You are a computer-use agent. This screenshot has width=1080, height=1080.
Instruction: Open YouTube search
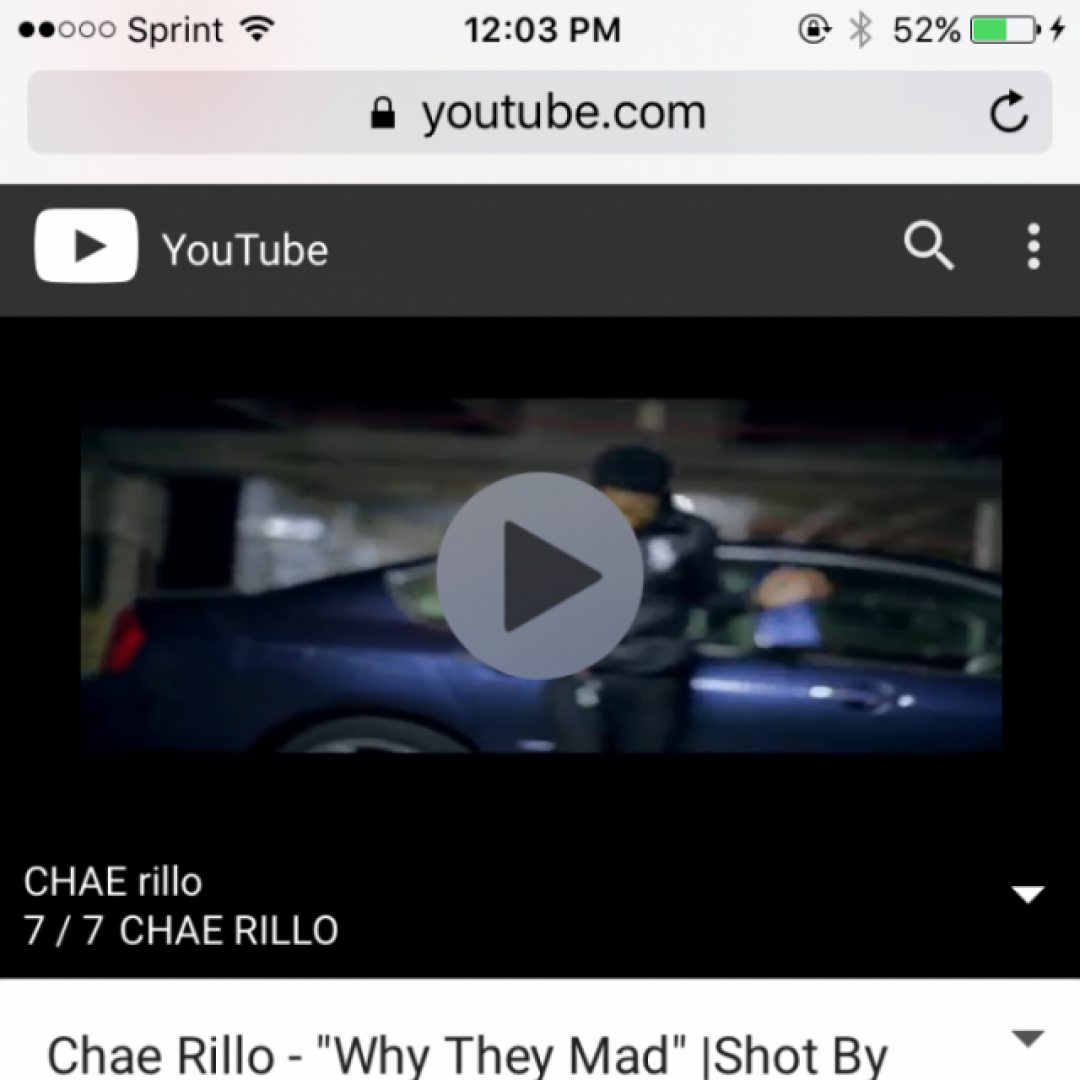(x=928, y=246)
